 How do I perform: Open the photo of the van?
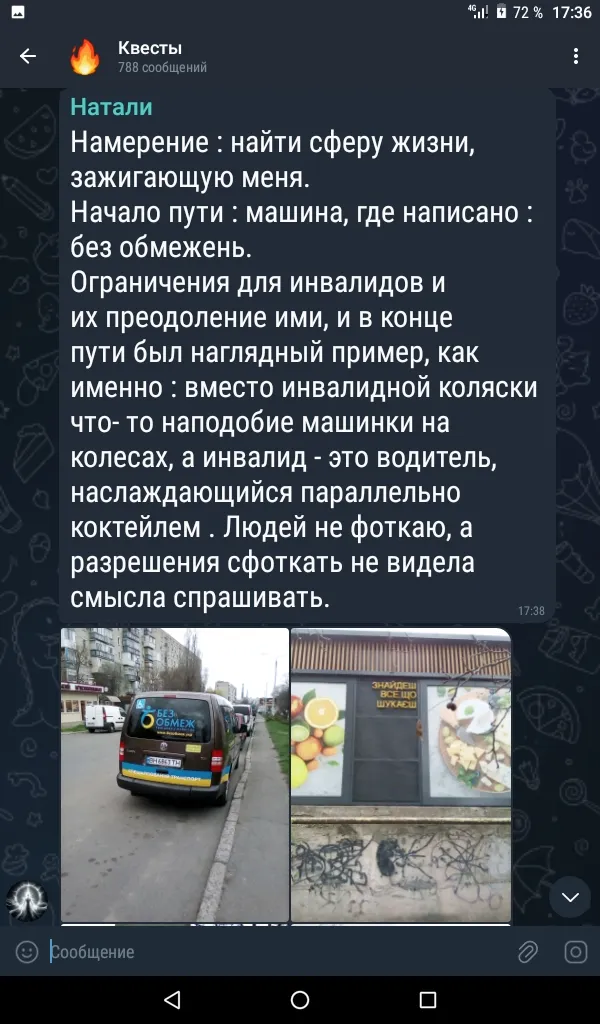click(175, 774)
